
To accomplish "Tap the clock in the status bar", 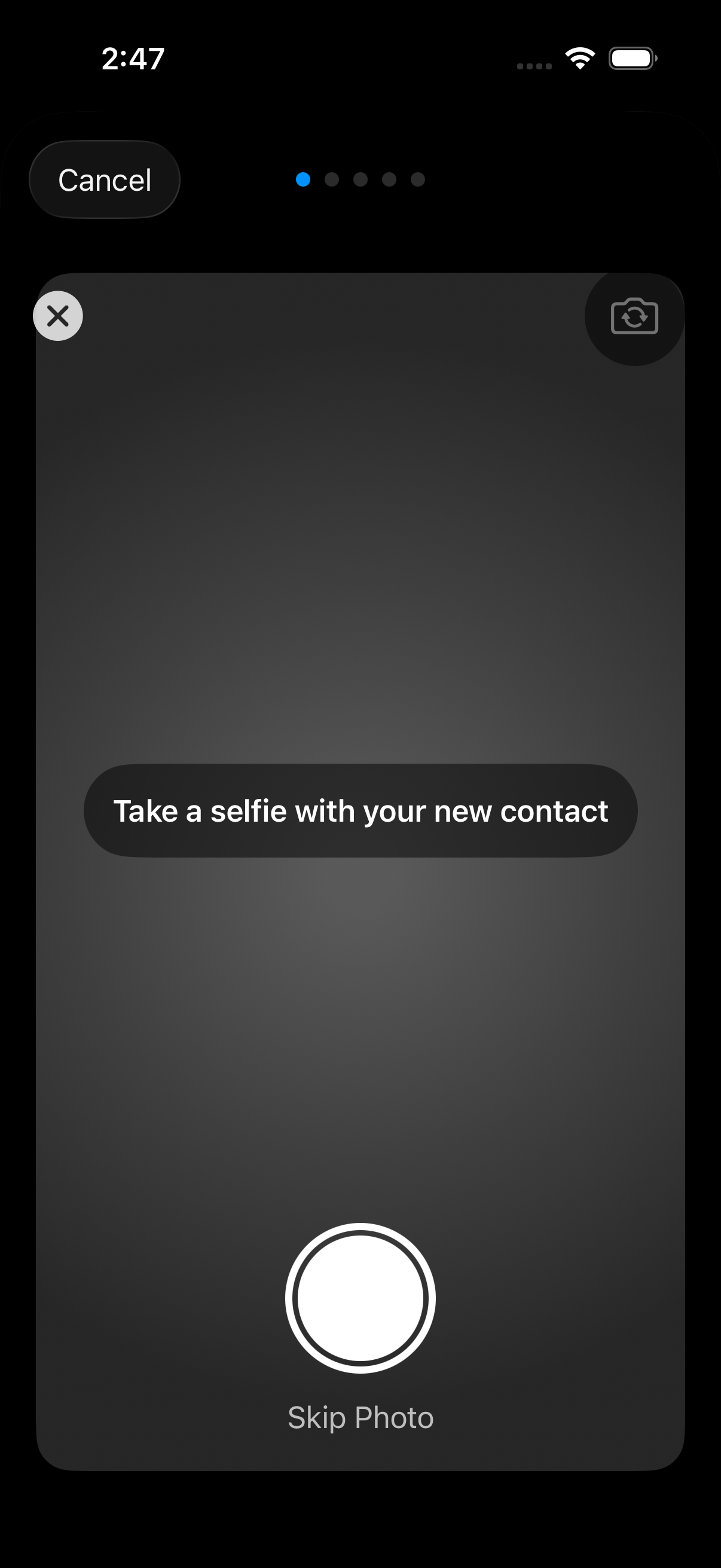I will tap(133, 58).
